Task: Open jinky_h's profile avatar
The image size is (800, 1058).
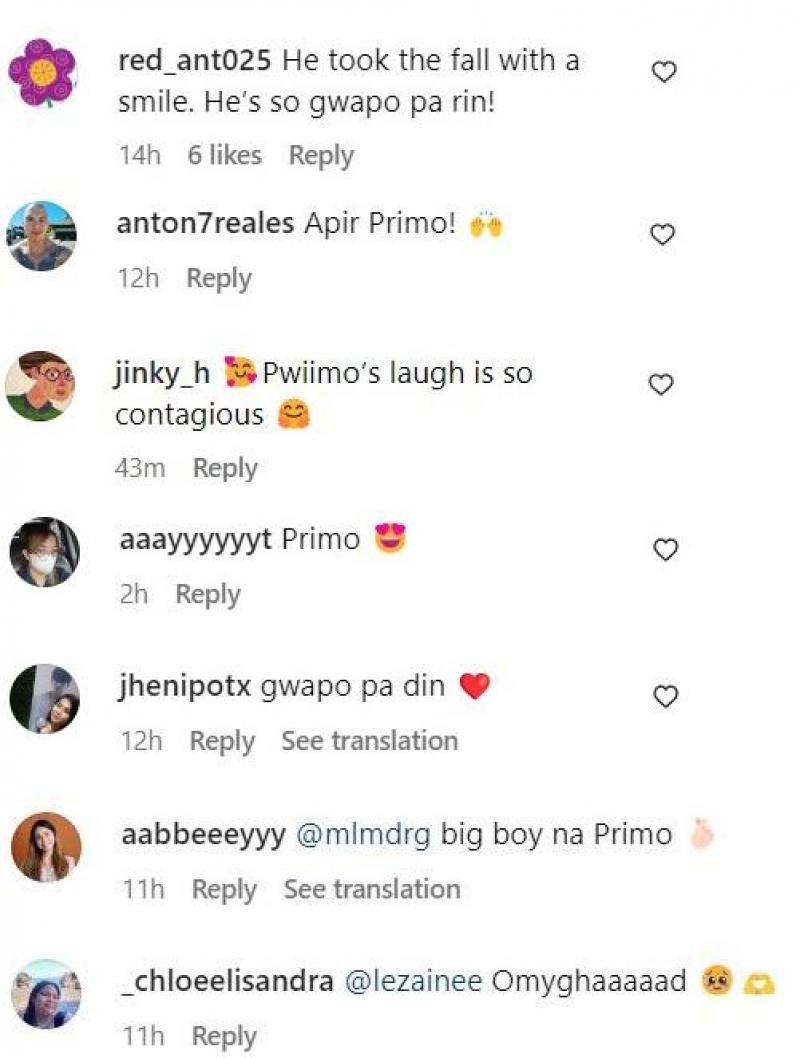Action: pyautogui.click(x=41, y=386)
